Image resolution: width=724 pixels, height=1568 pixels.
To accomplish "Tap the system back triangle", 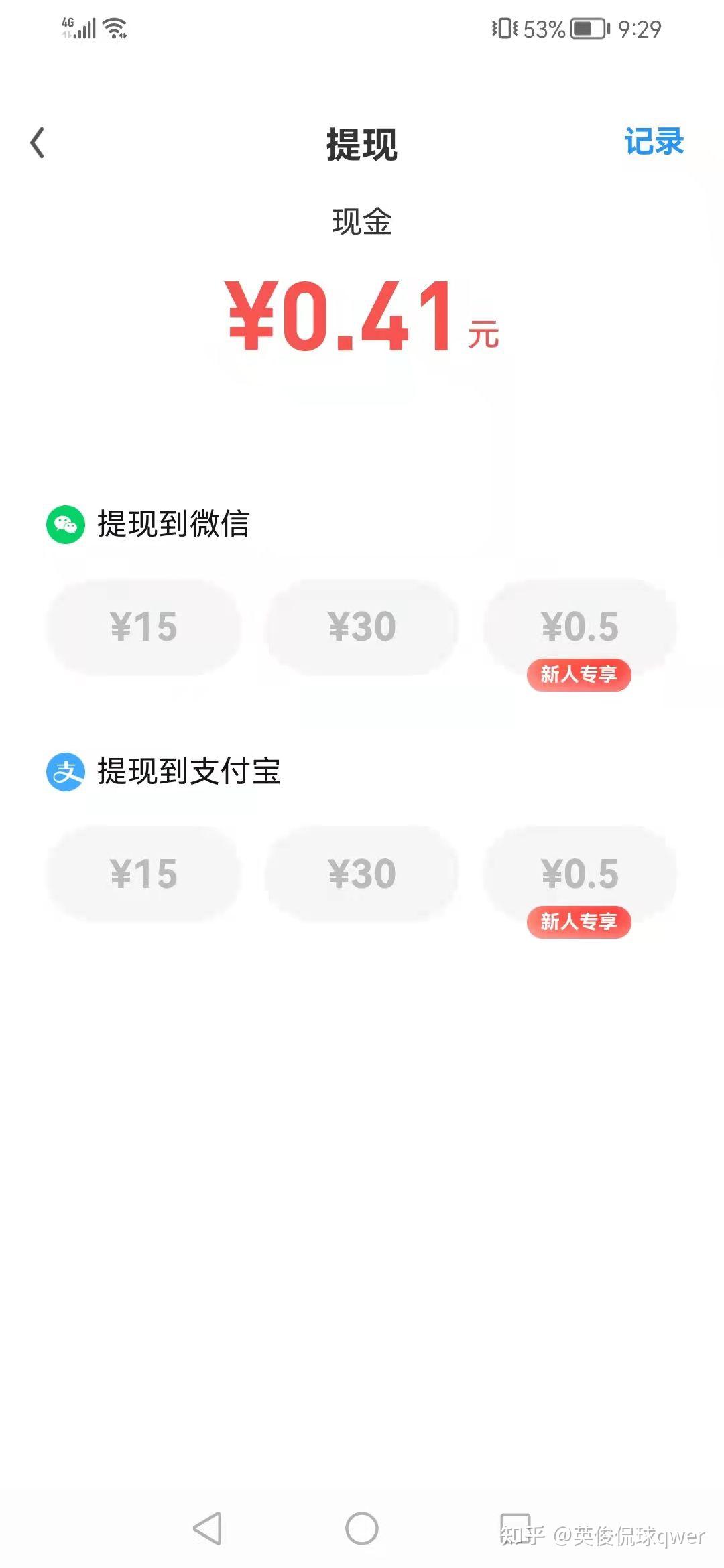I will pyautogui.click(x=208, y=1528).
